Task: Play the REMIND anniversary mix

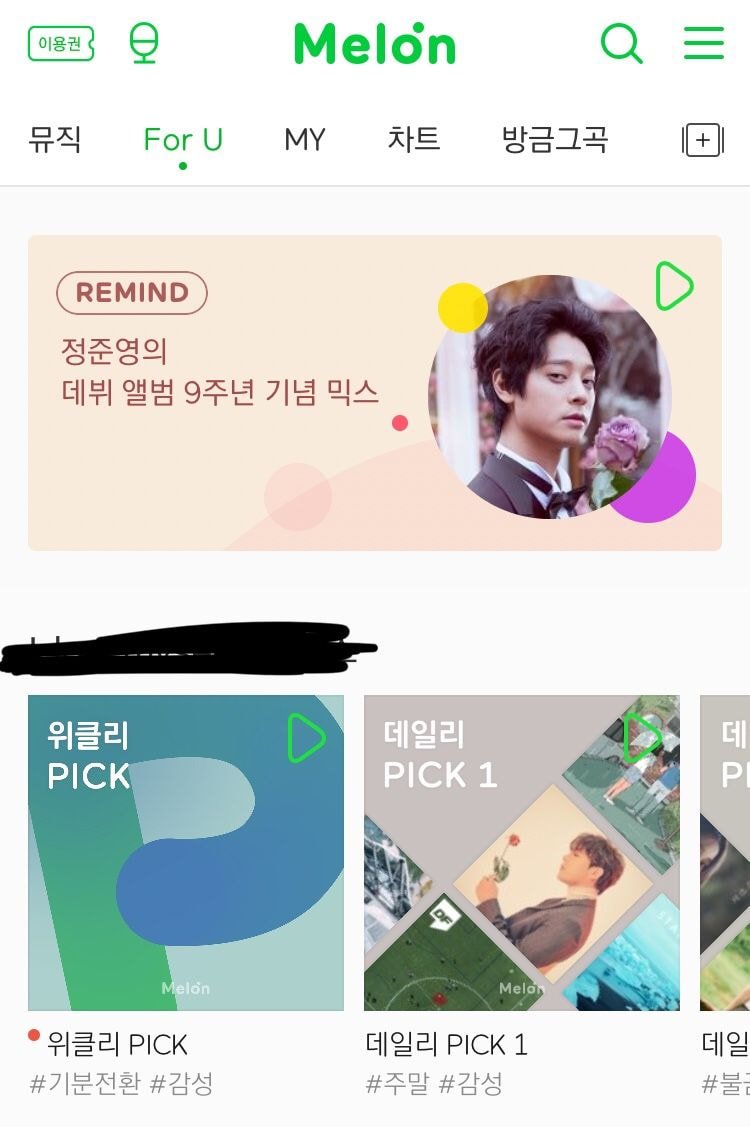Action: coord(674,286)
